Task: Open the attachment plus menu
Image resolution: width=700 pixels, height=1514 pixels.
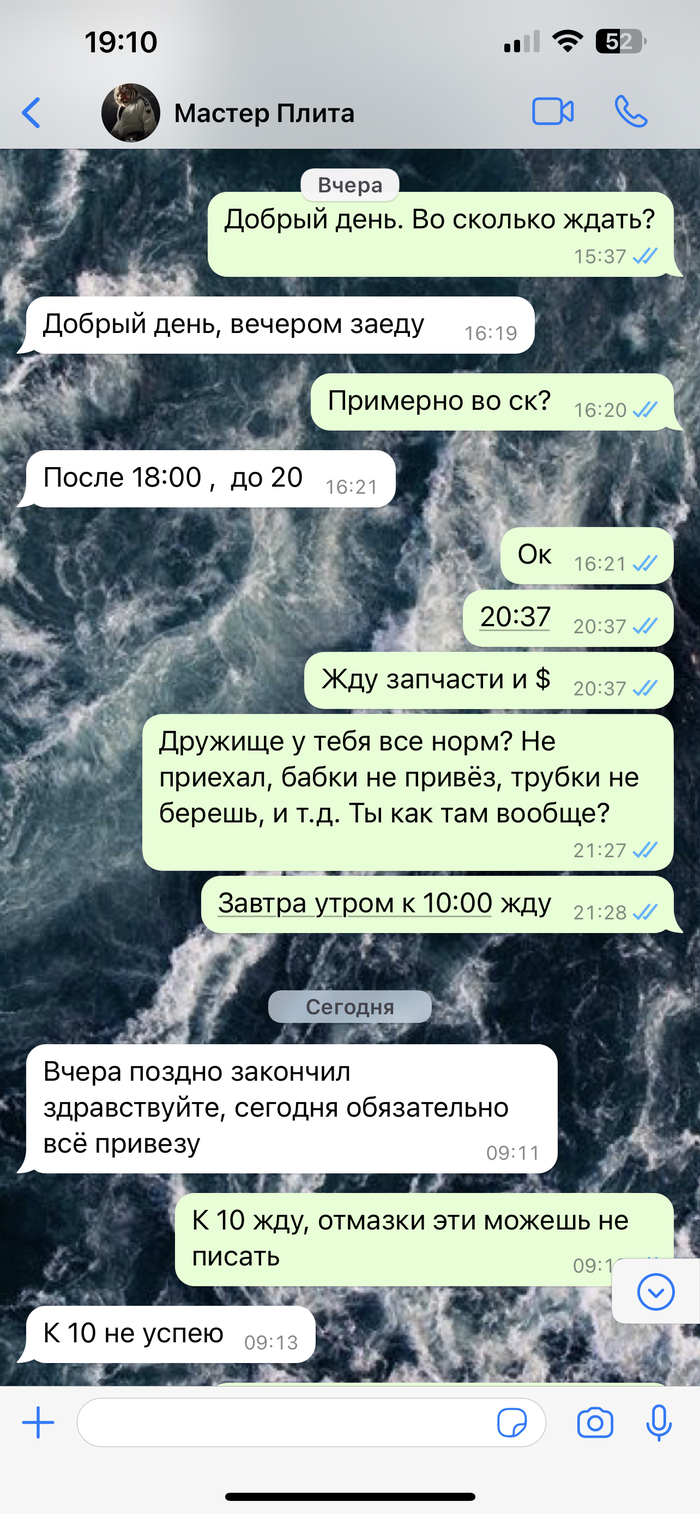Action: (x=38, y=1422)
